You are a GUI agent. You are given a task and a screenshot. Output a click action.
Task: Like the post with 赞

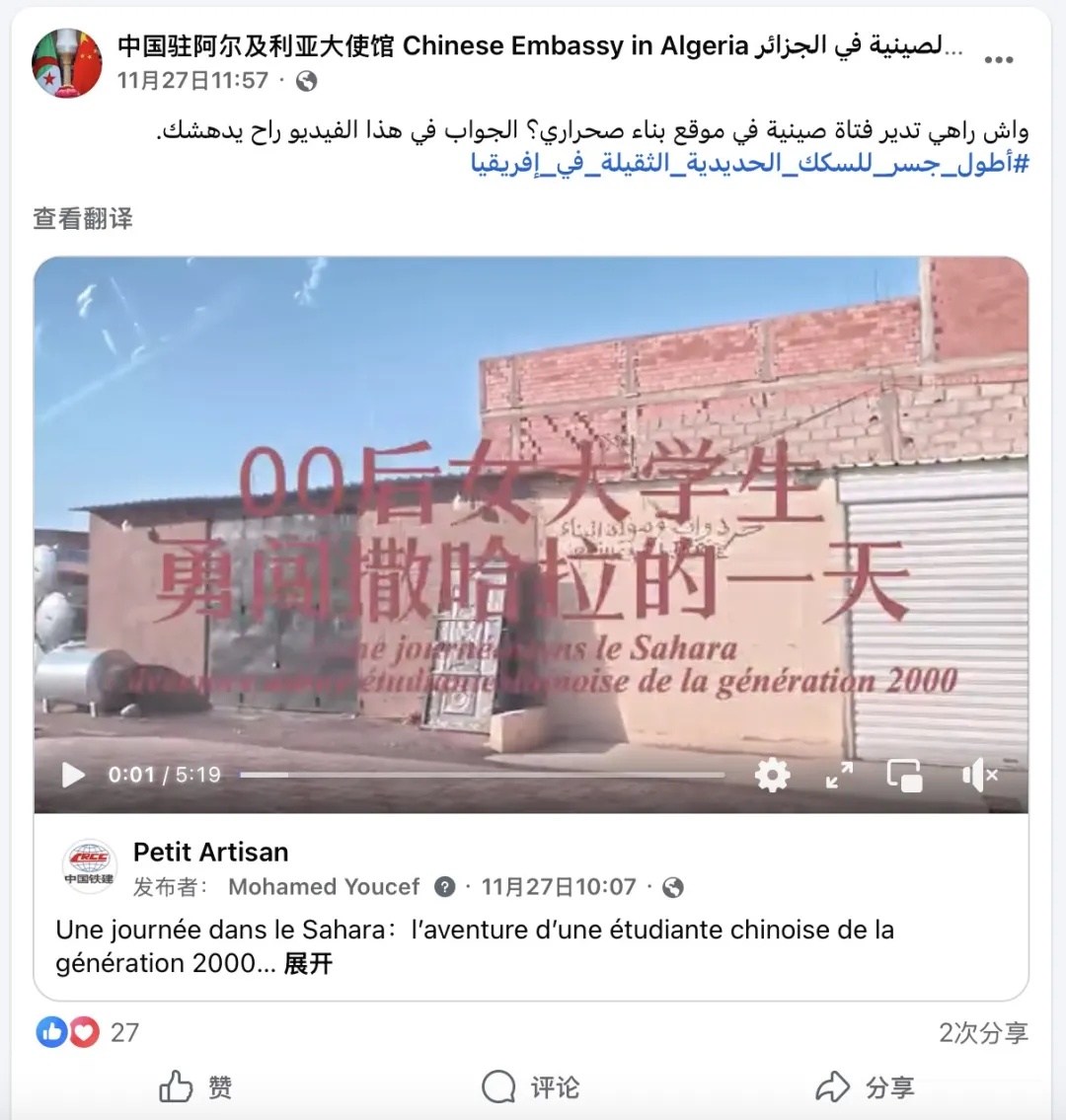click(x=195, y=1087)
